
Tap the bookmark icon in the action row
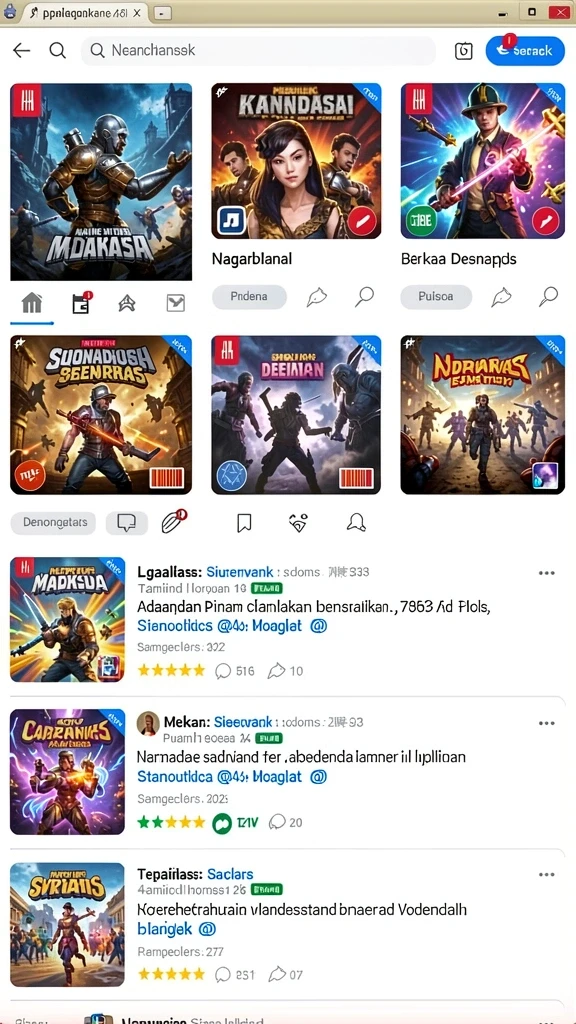pyautogui.click(x=244, y=522)
